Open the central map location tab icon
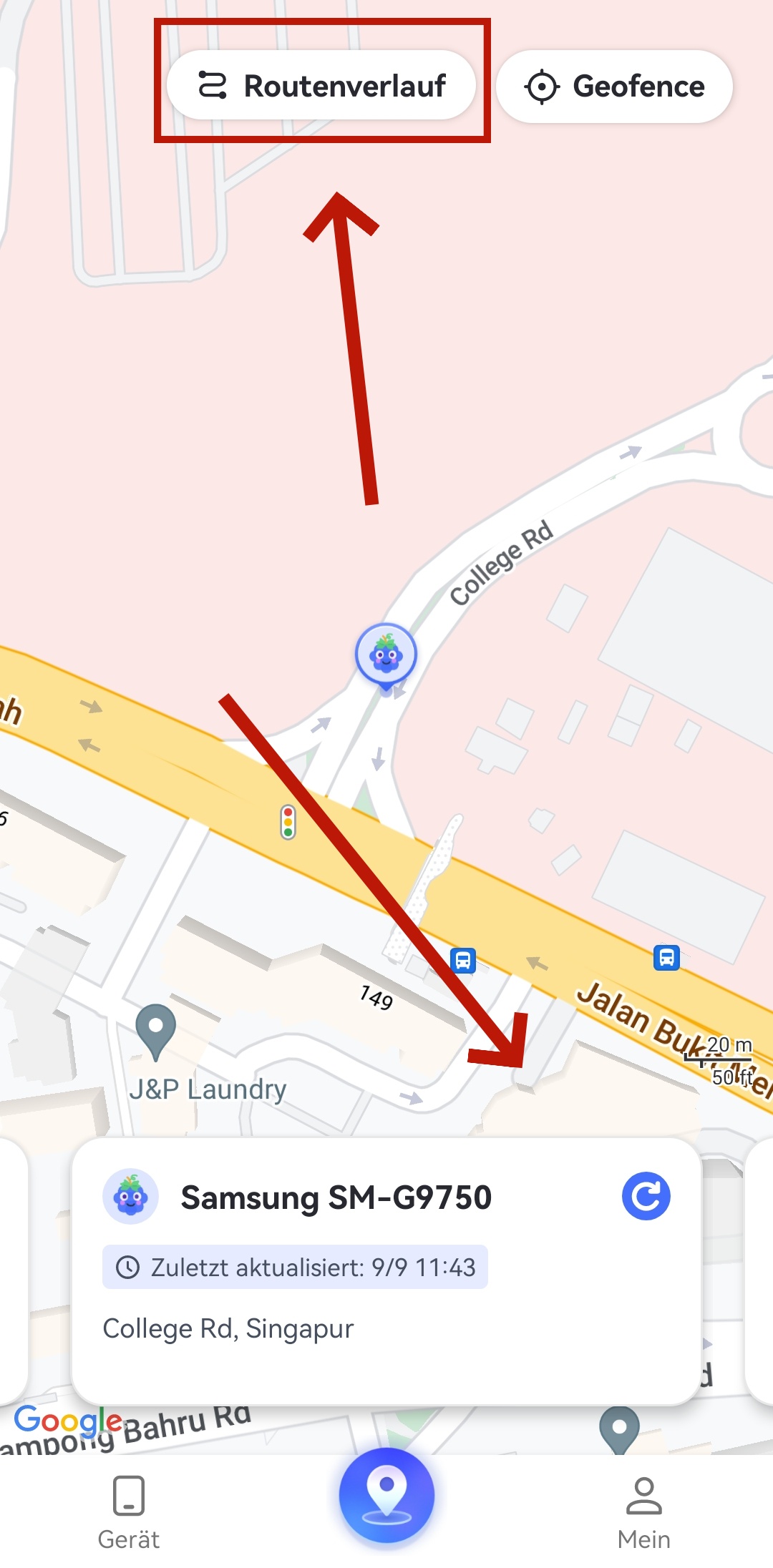773x1568 pixels. coord(386,1496)
